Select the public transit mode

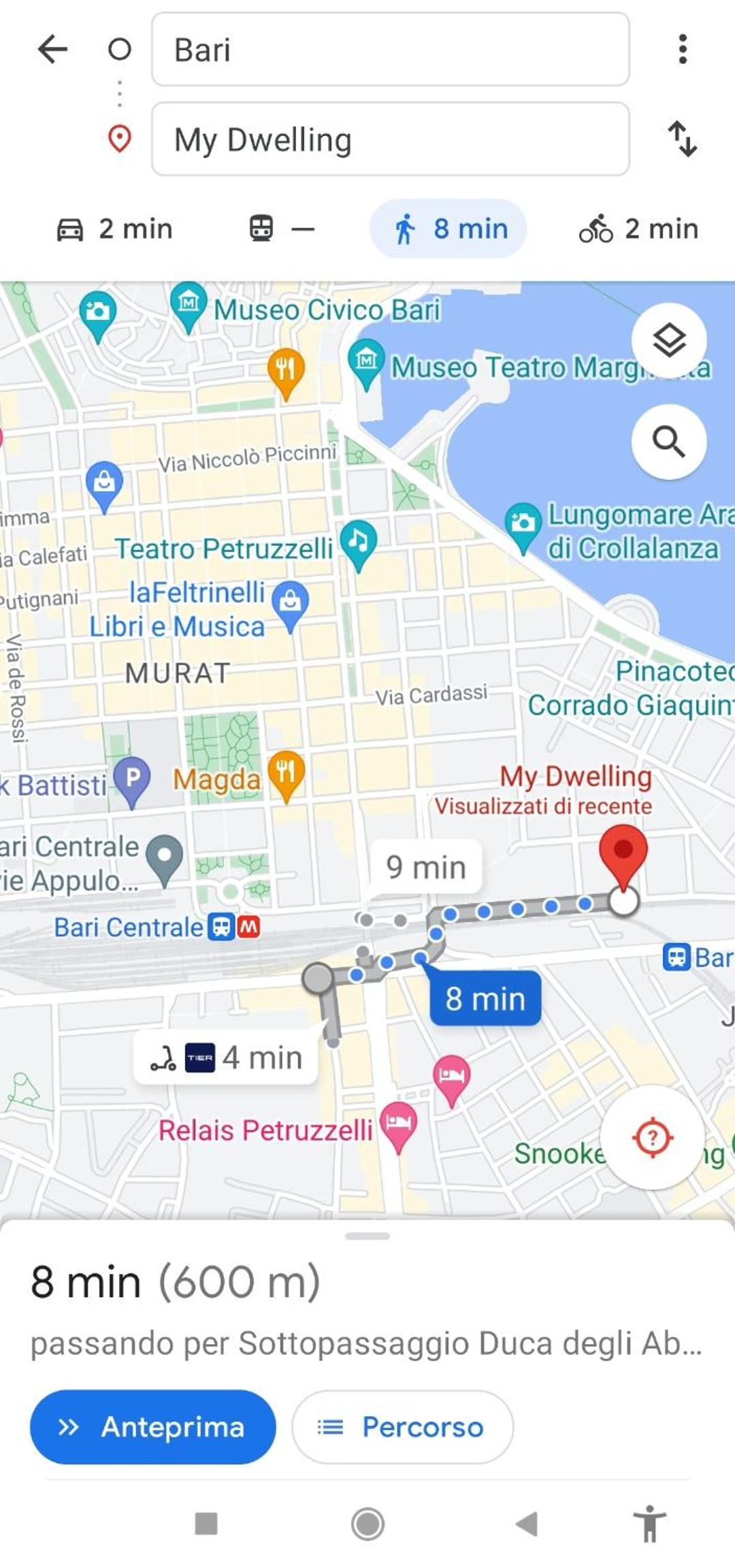coord(281,229)
